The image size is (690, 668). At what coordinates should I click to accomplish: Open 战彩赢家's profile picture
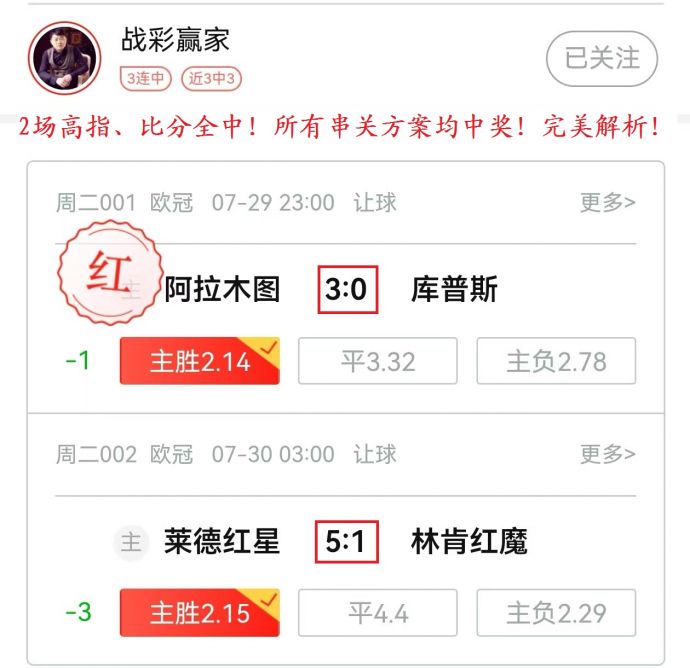66,58
